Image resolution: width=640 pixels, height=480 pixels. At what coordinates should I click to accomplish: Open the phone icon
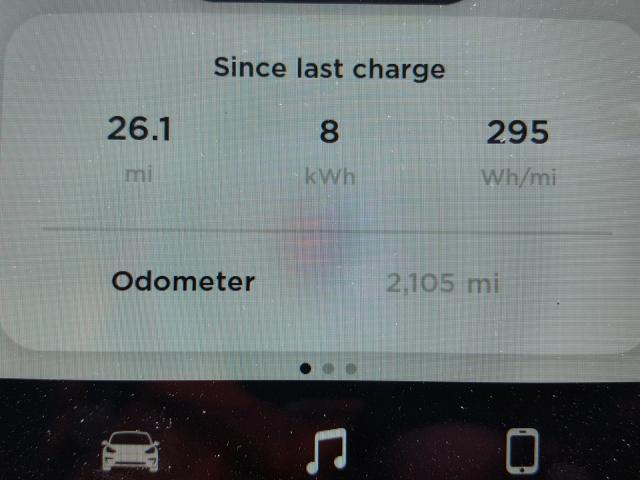(522, 450)
